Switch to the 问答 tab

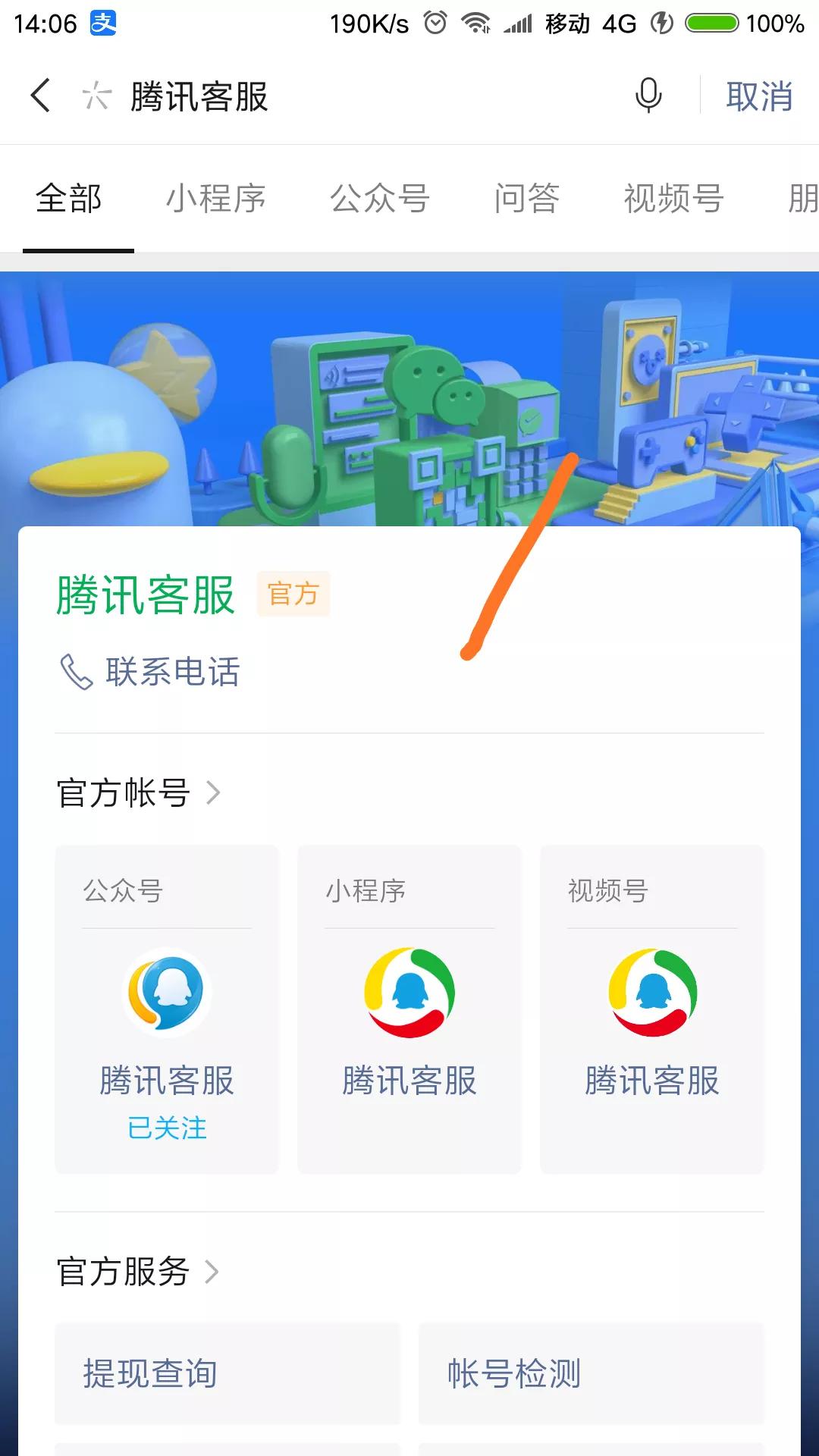click(527, 199)
